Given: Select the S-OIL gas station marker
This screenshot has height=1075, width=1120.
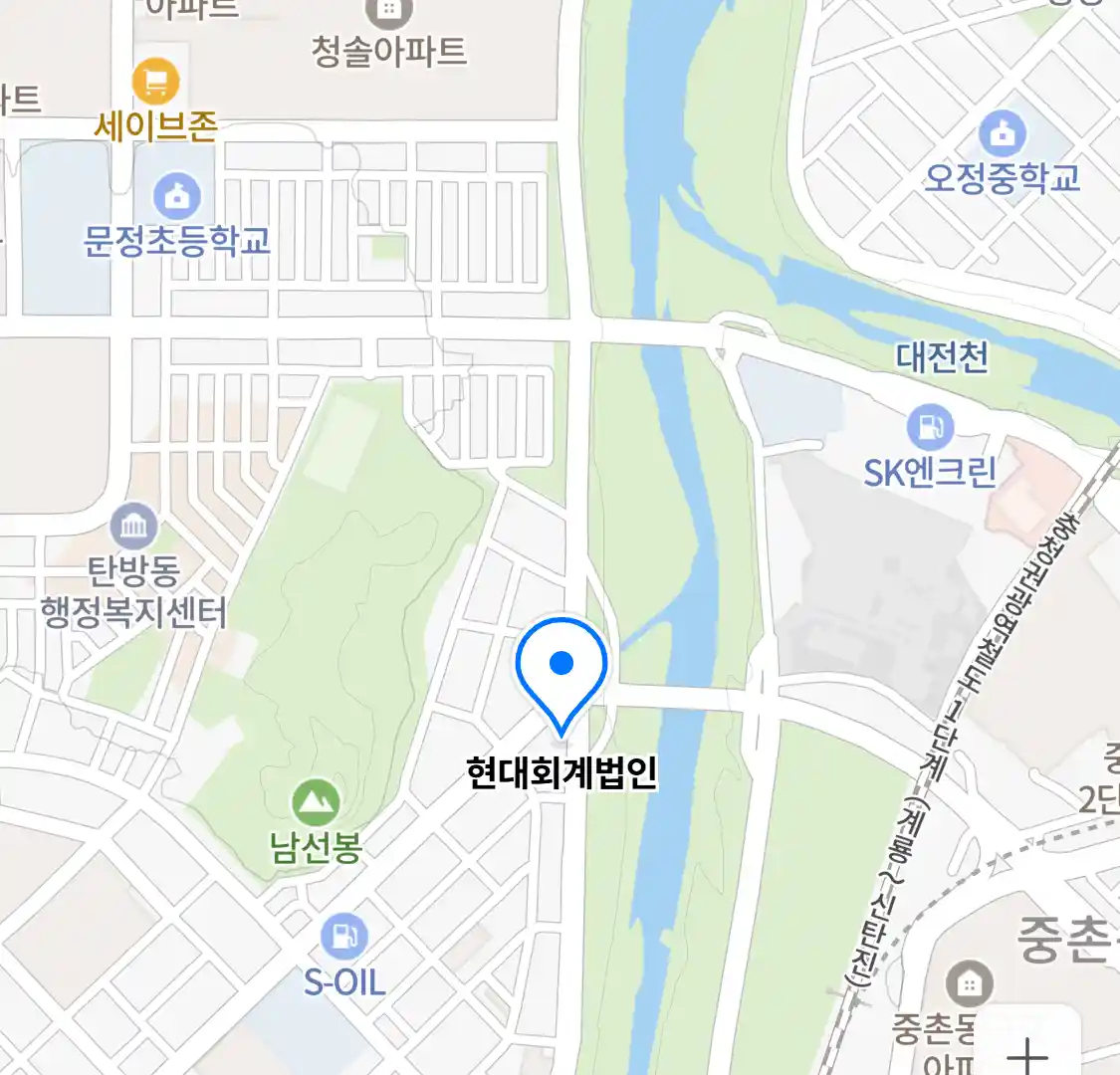Looking at the screenshot, I should (x=344, y=937).
